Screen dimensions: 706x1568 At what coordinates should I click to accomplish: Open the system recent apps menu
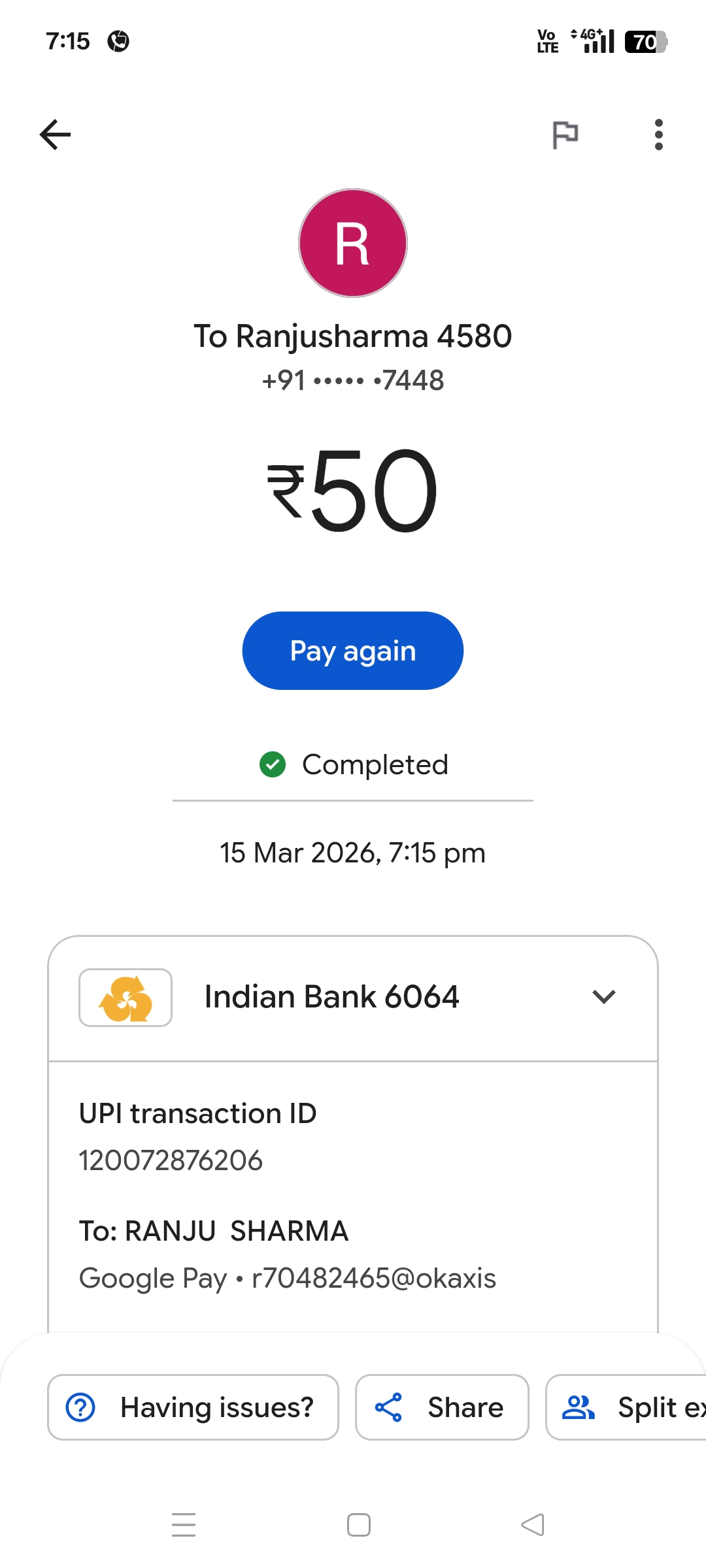pyautogui.click(x=184, y=1525)
